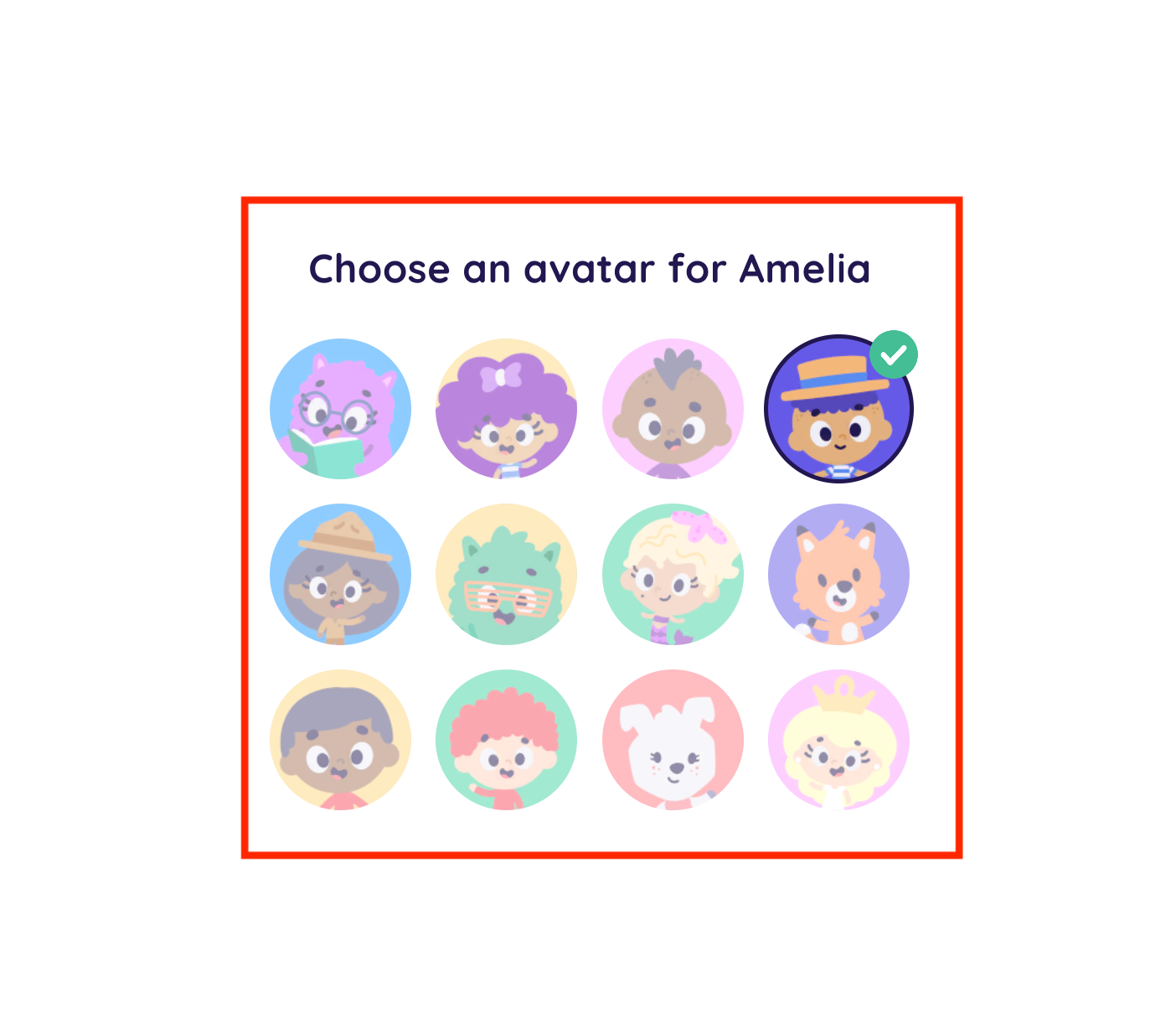The height and width of the screenshot is (1013, 1176).
Task: Tap the selected boy with straw hat avatar
Action: pyautogui.click(x=838, y=409)
